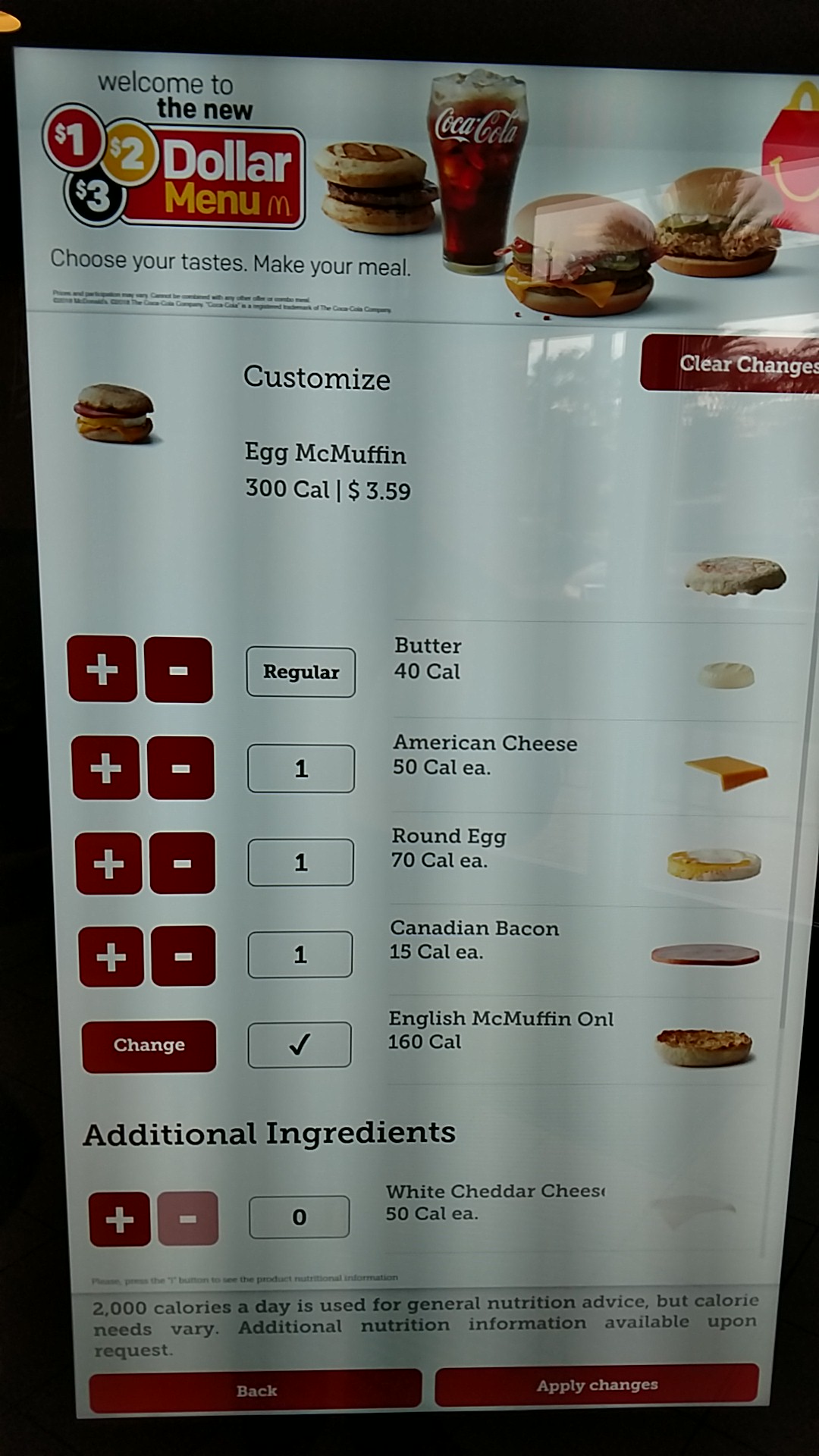Image resolution: width=819 pixels, height=1456 pixels.
Task: Add White Cheddar Cheese
Action: [x=120, y=1219]
